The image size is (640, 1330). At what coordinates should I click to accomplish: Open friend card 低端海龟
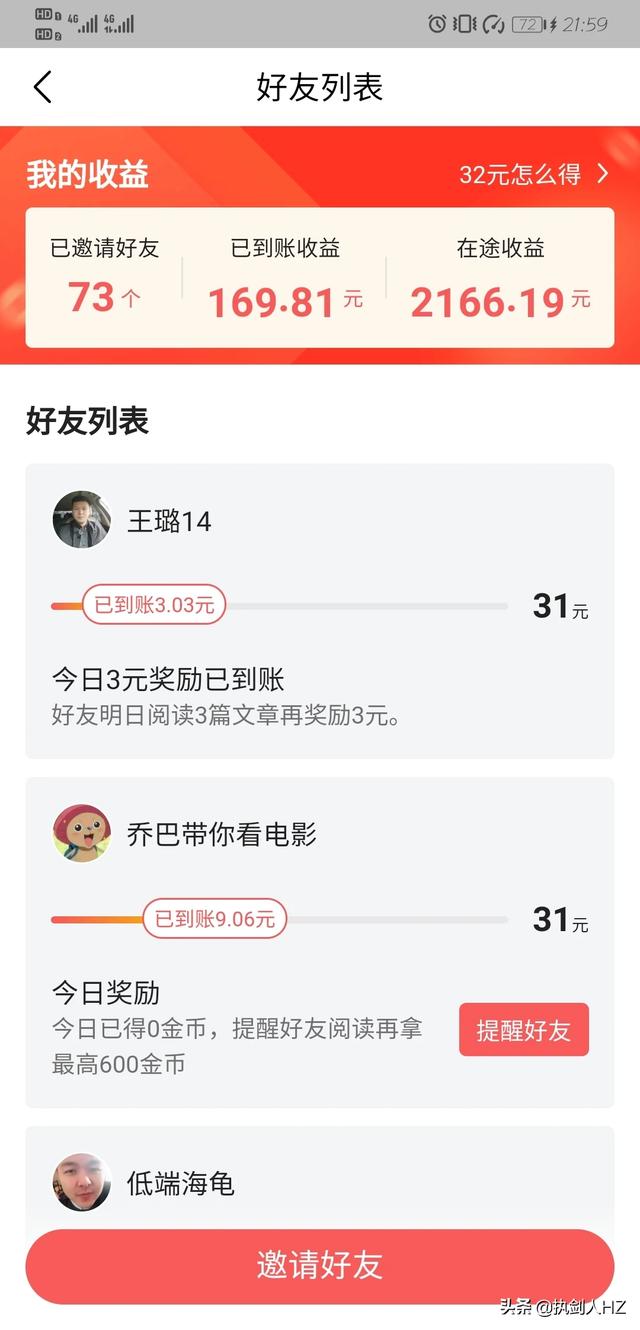click(320, 1178)
